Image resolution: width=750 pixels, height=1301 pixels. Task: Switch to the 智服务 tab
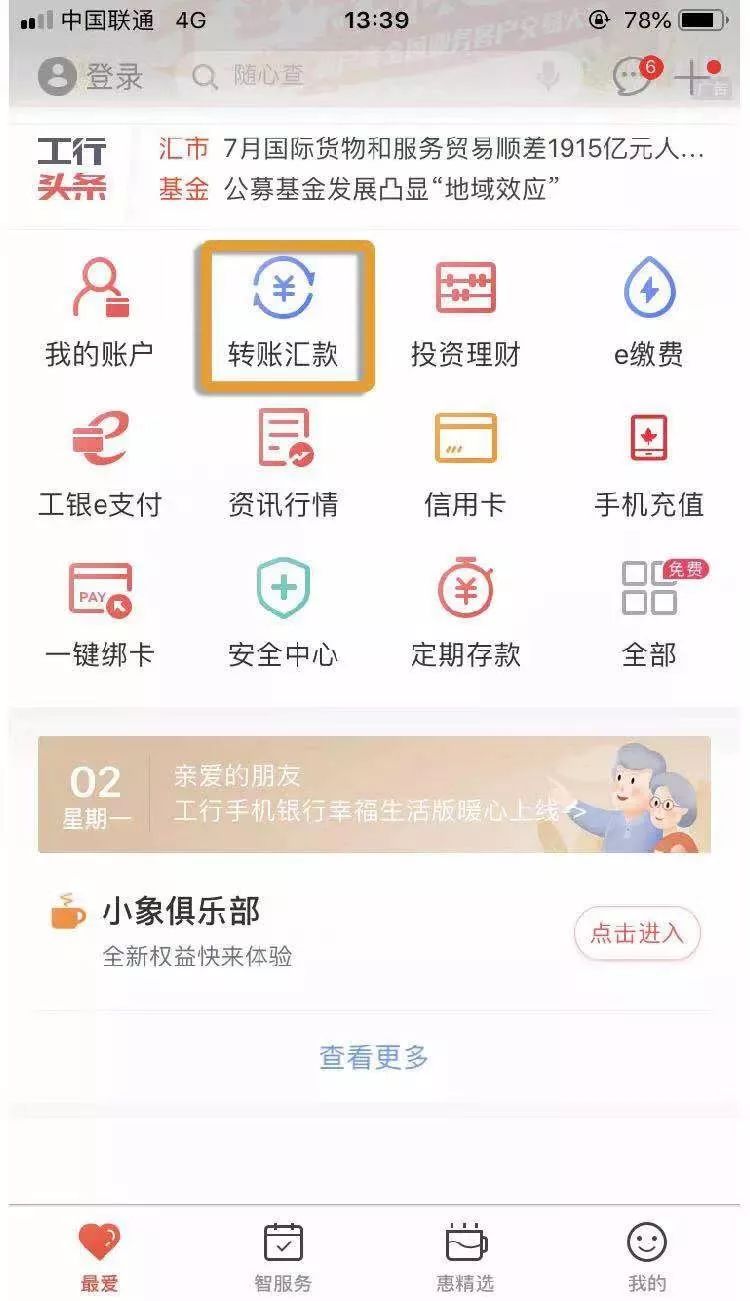coord(283,1257)
